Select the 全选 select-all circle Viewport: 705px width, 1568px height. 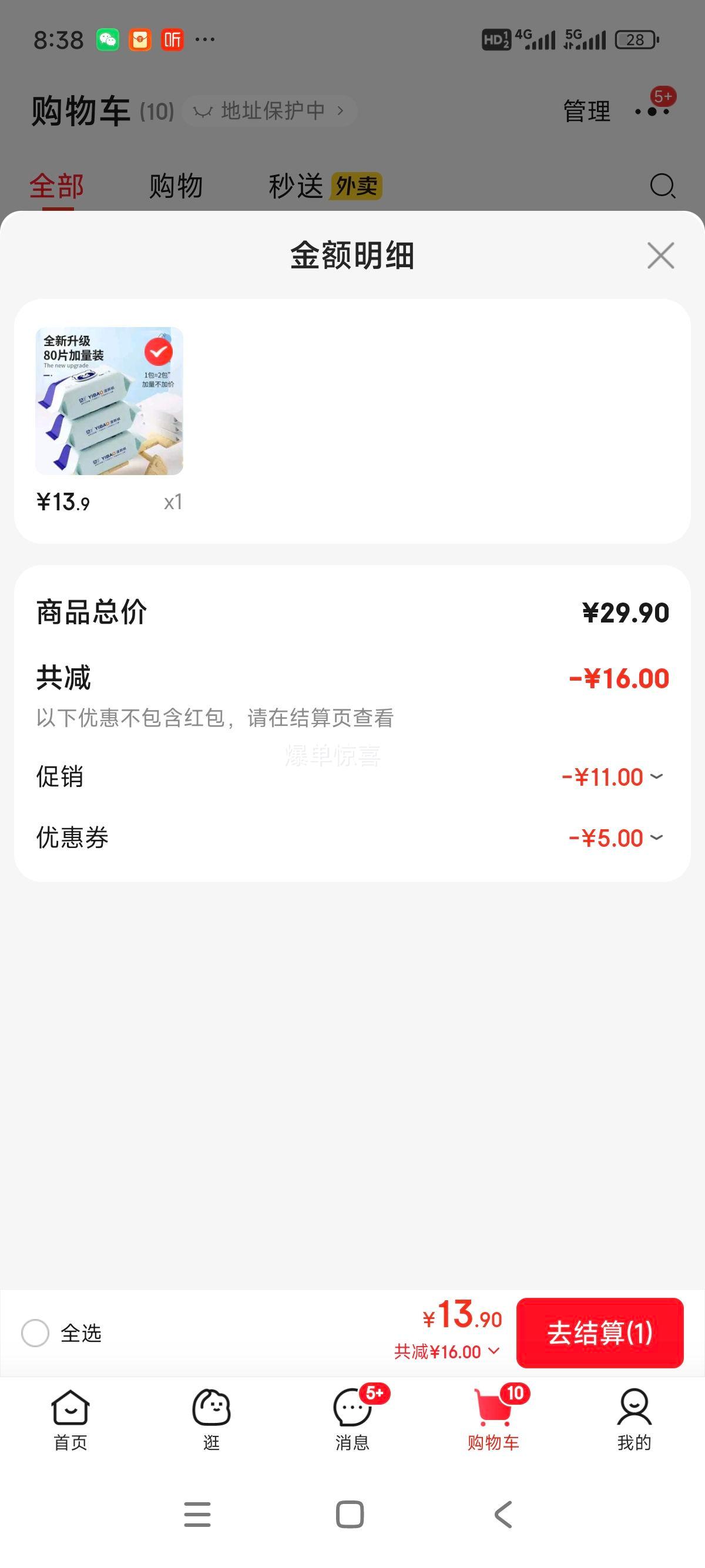pos(35,1333)
